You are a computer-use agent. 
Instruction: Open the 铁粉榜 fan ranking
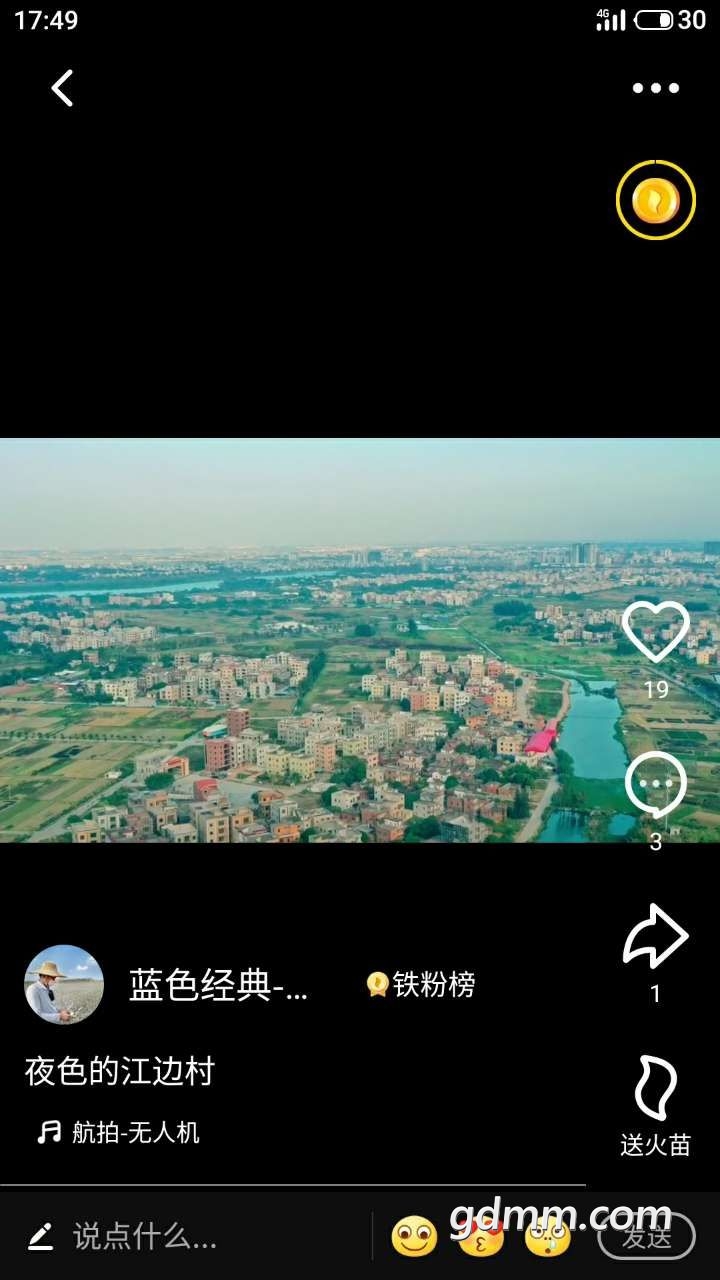pos(421,985)
